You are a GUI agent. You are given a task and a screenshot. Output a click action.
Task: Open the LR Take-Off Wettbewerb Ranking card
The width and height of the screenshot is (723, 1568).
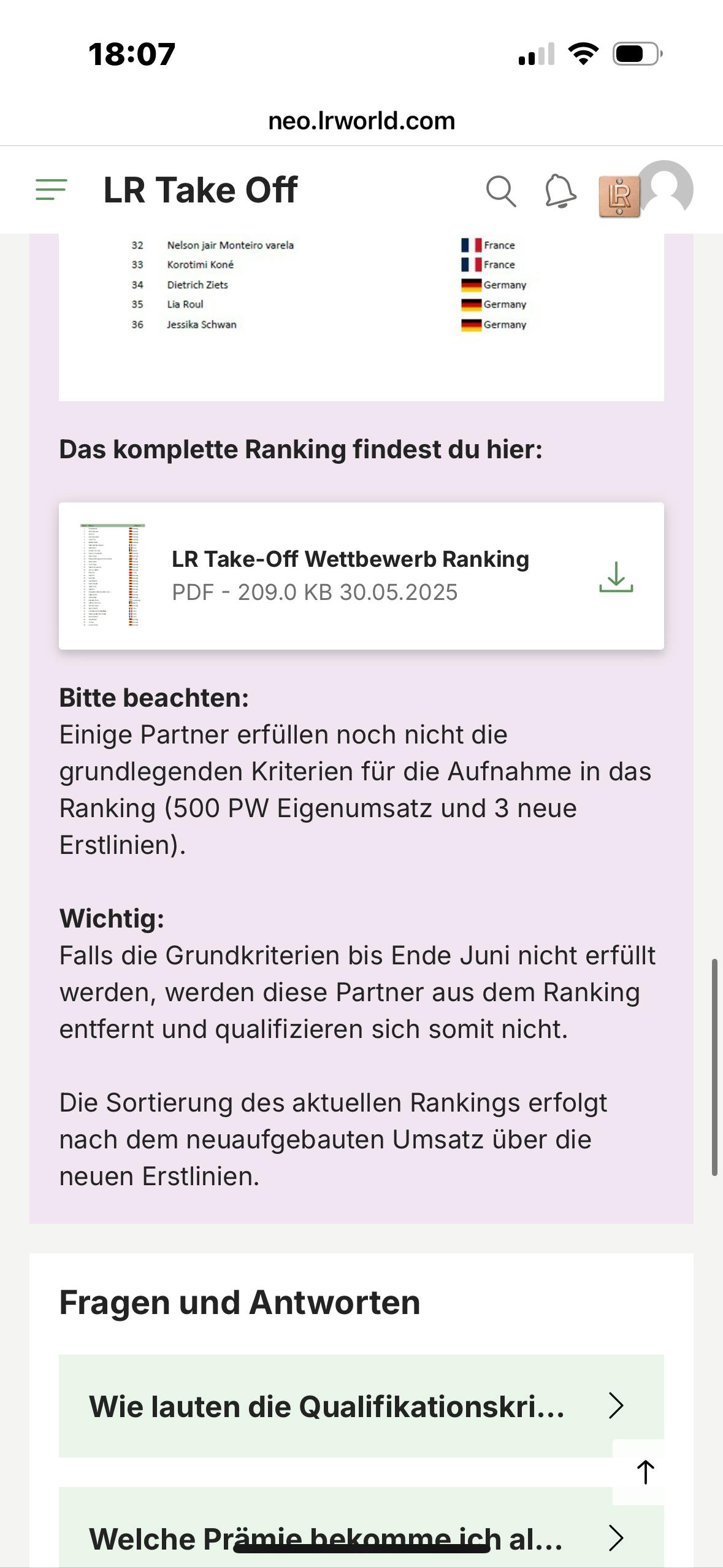tap(361, 576)
